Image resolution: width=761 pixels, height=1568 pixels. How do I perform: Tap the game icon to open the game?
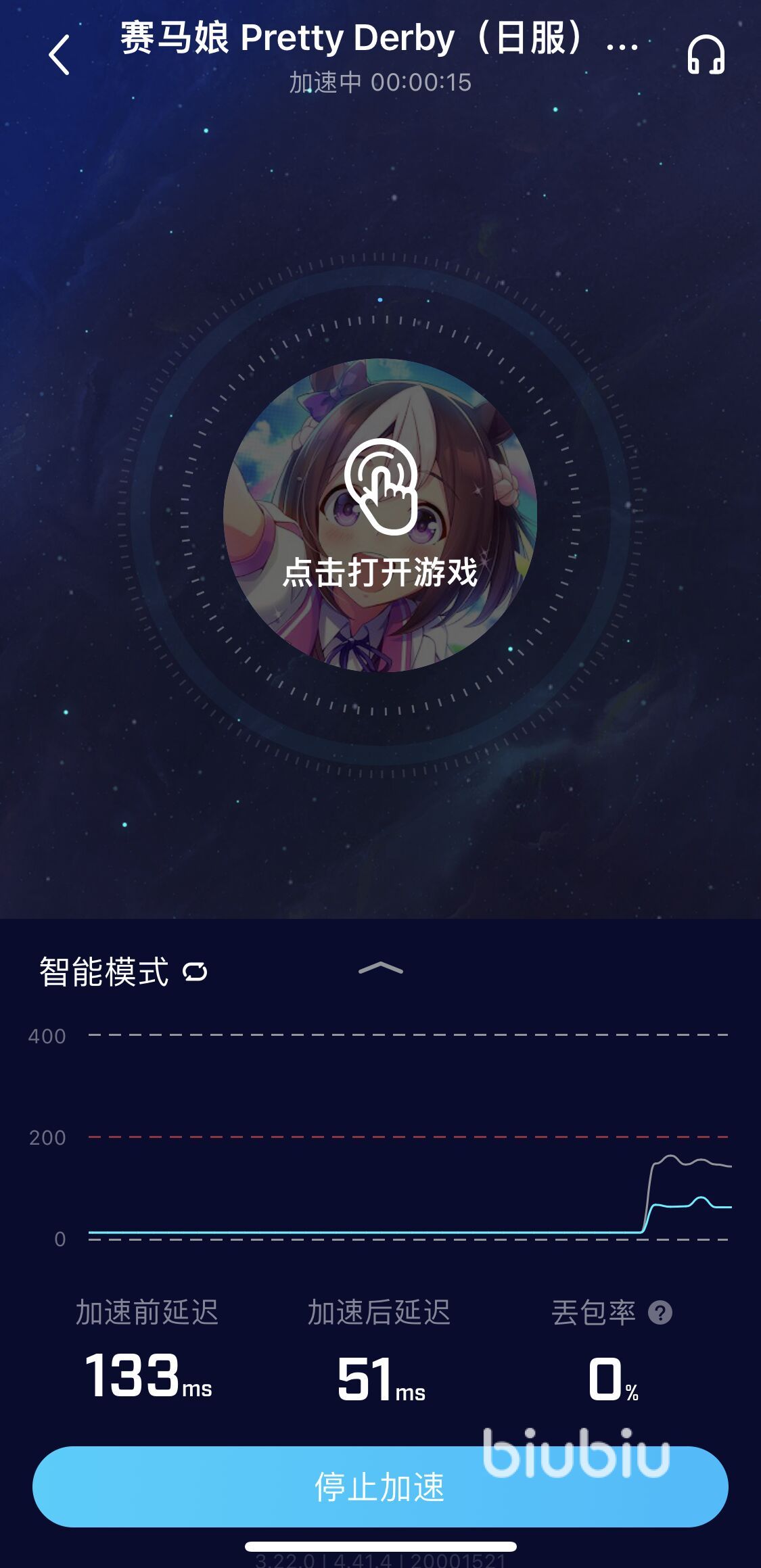point(380,515)
